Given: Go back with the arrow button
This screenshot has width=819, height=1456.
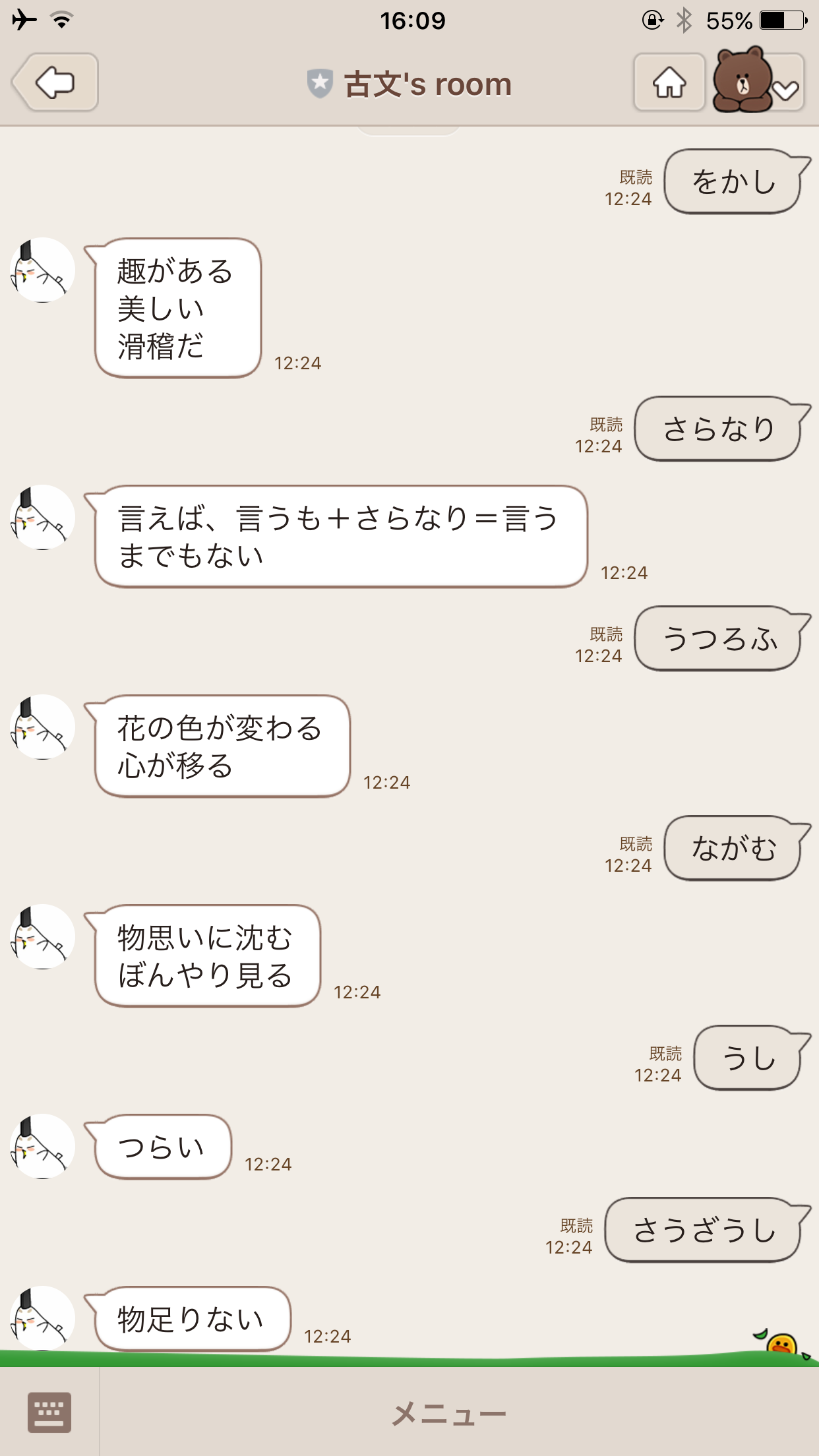Looking at the screenshot, I should coord(55,83).
